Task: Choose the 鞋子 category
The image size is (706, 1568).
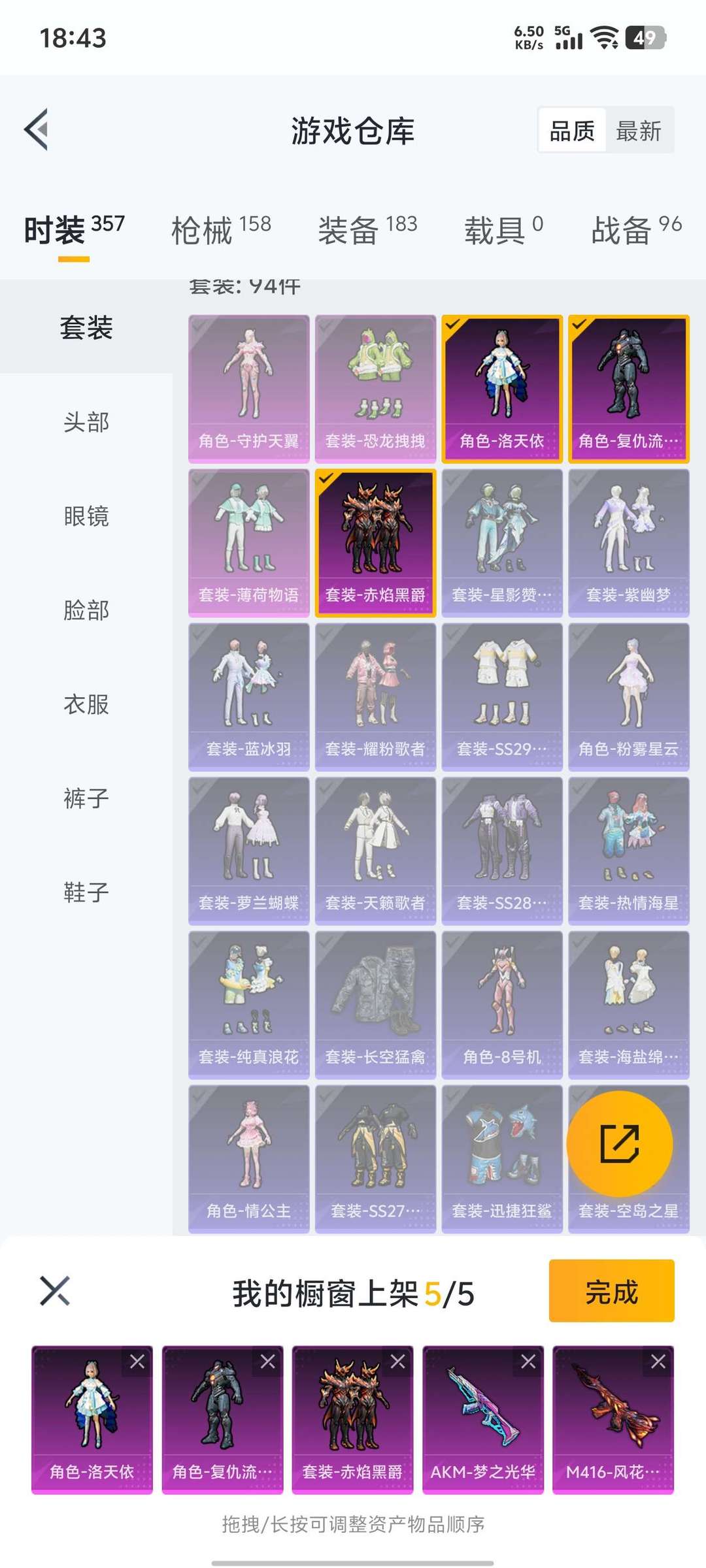Action: (86, 892)
